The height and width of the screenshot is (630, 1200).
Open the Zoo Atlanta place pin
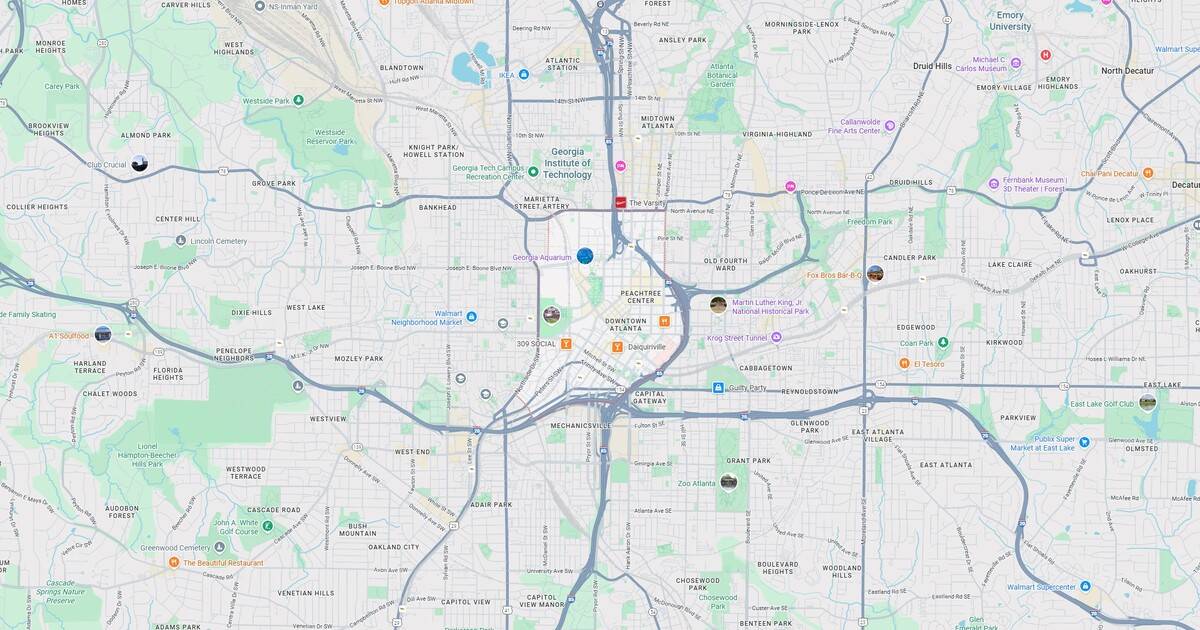(x=728, y=482)
